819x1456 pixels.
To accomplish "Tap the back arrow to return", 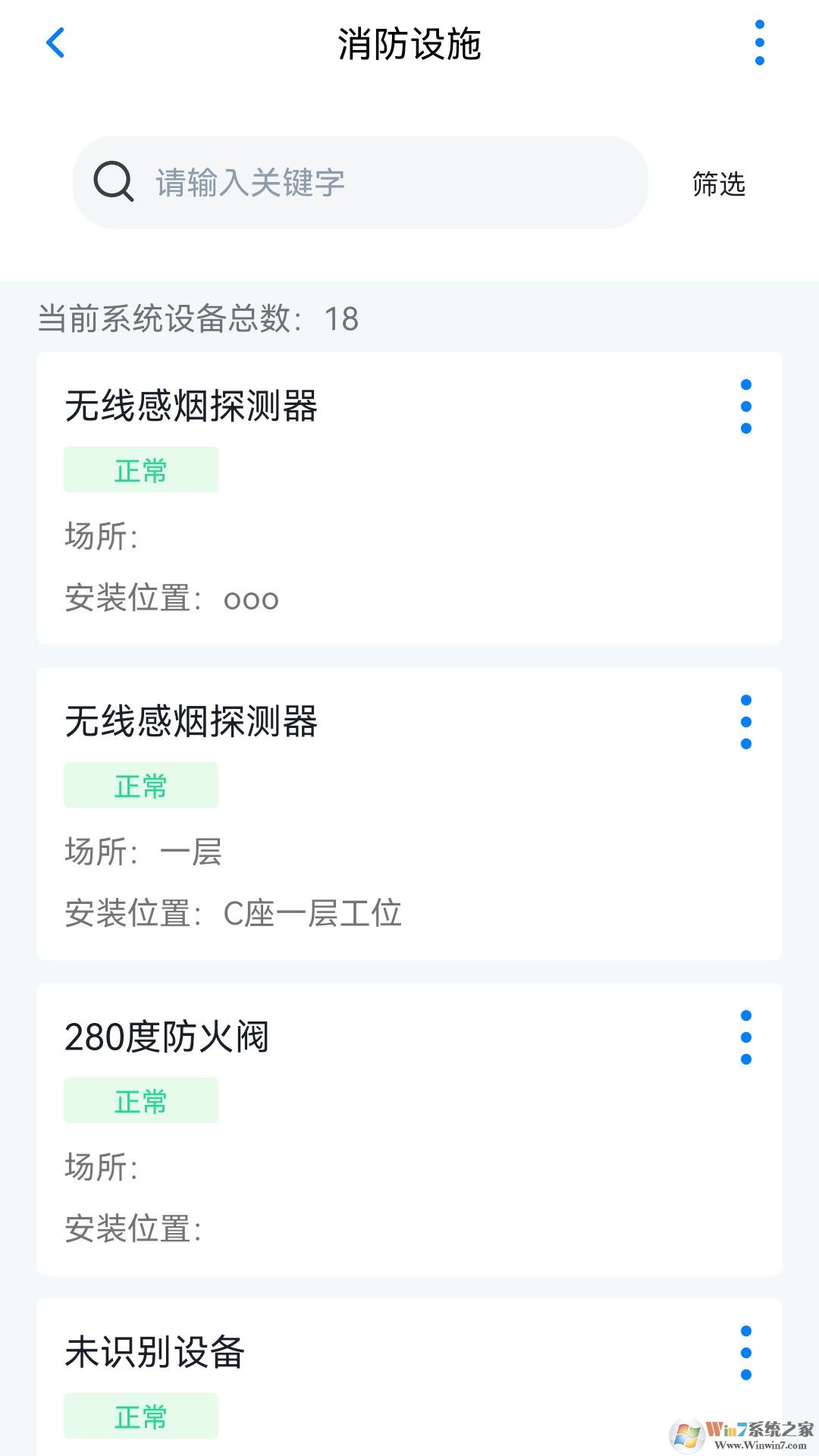I will coord(54,43).
